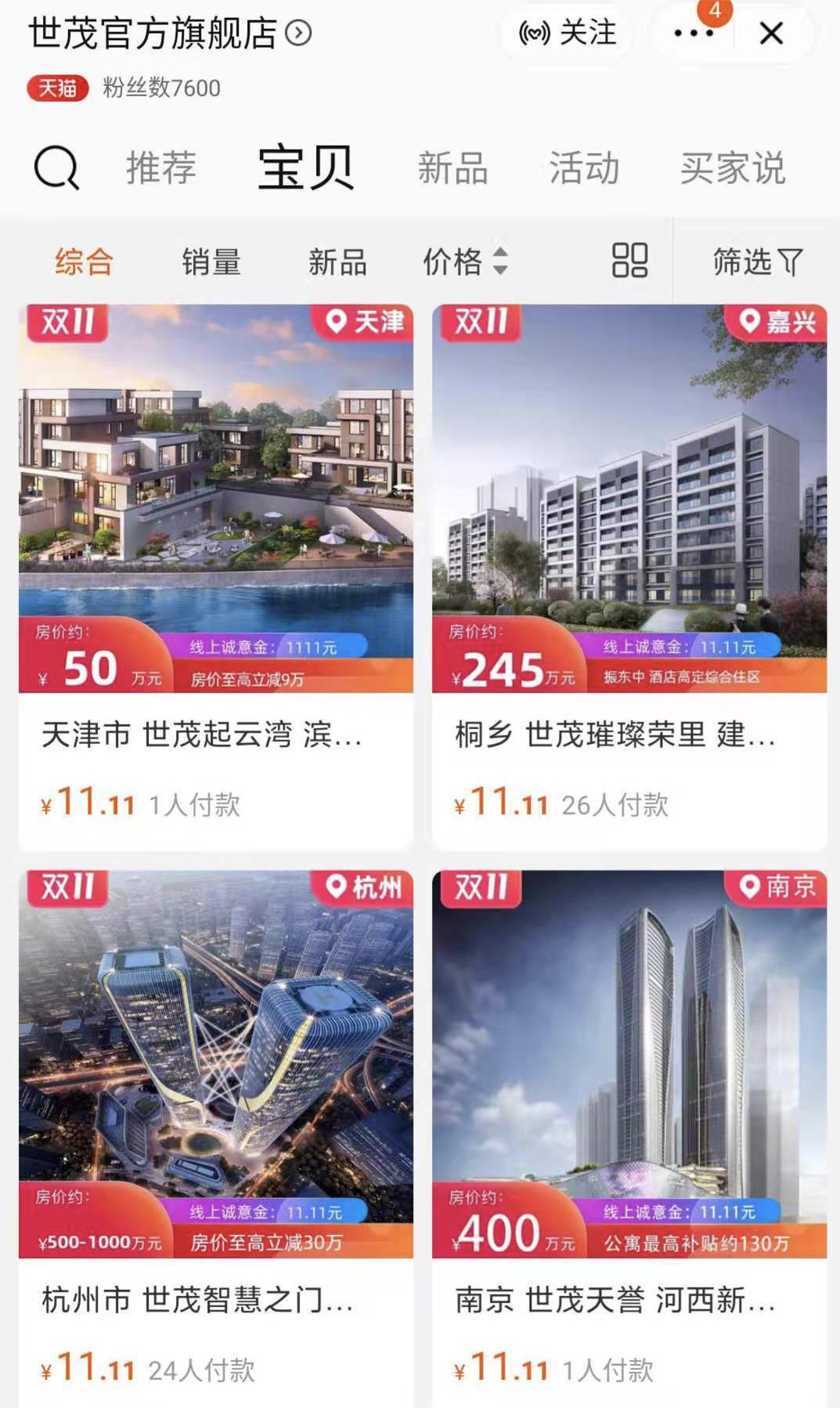
Task: Sort items by 综合
Action: (85, 262)
